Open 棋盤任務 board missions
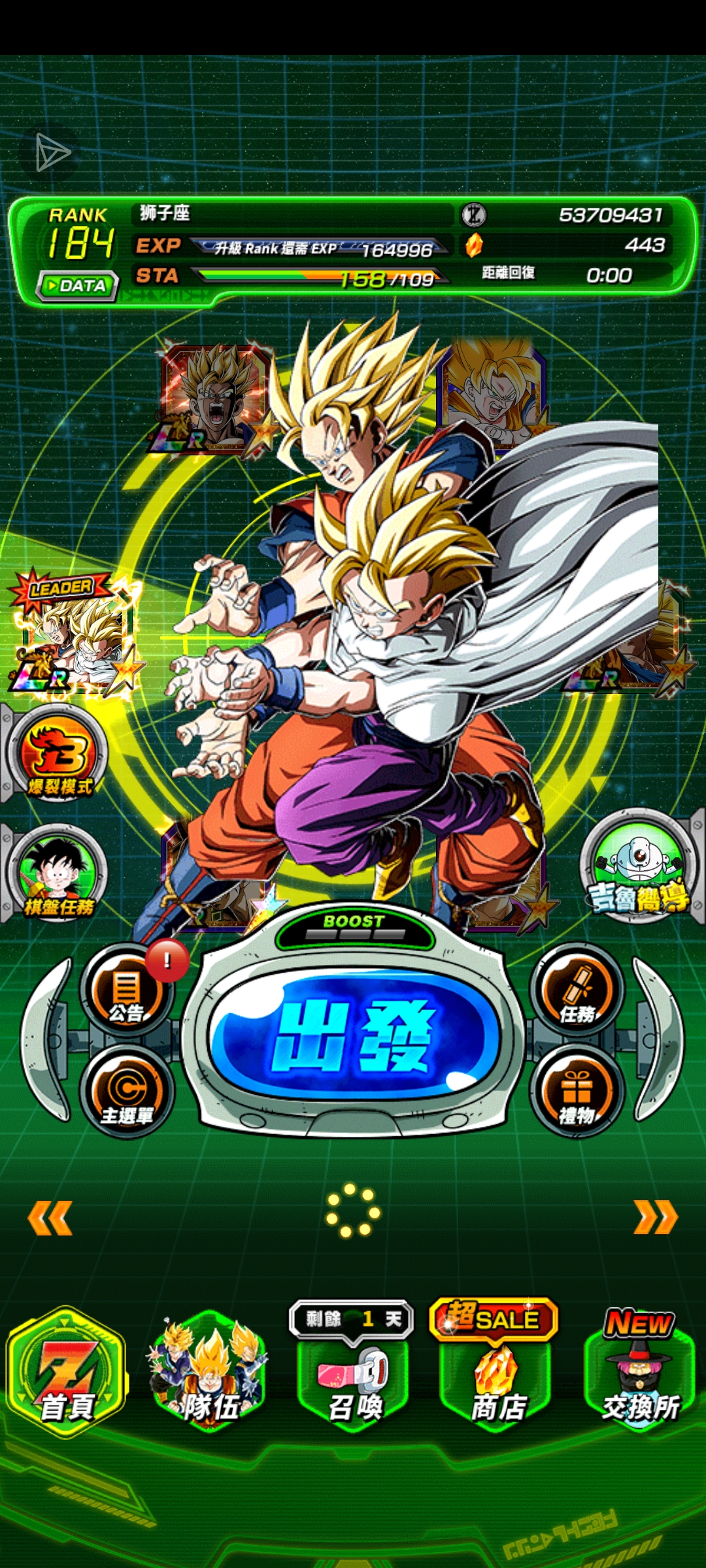 coord(59,875)
